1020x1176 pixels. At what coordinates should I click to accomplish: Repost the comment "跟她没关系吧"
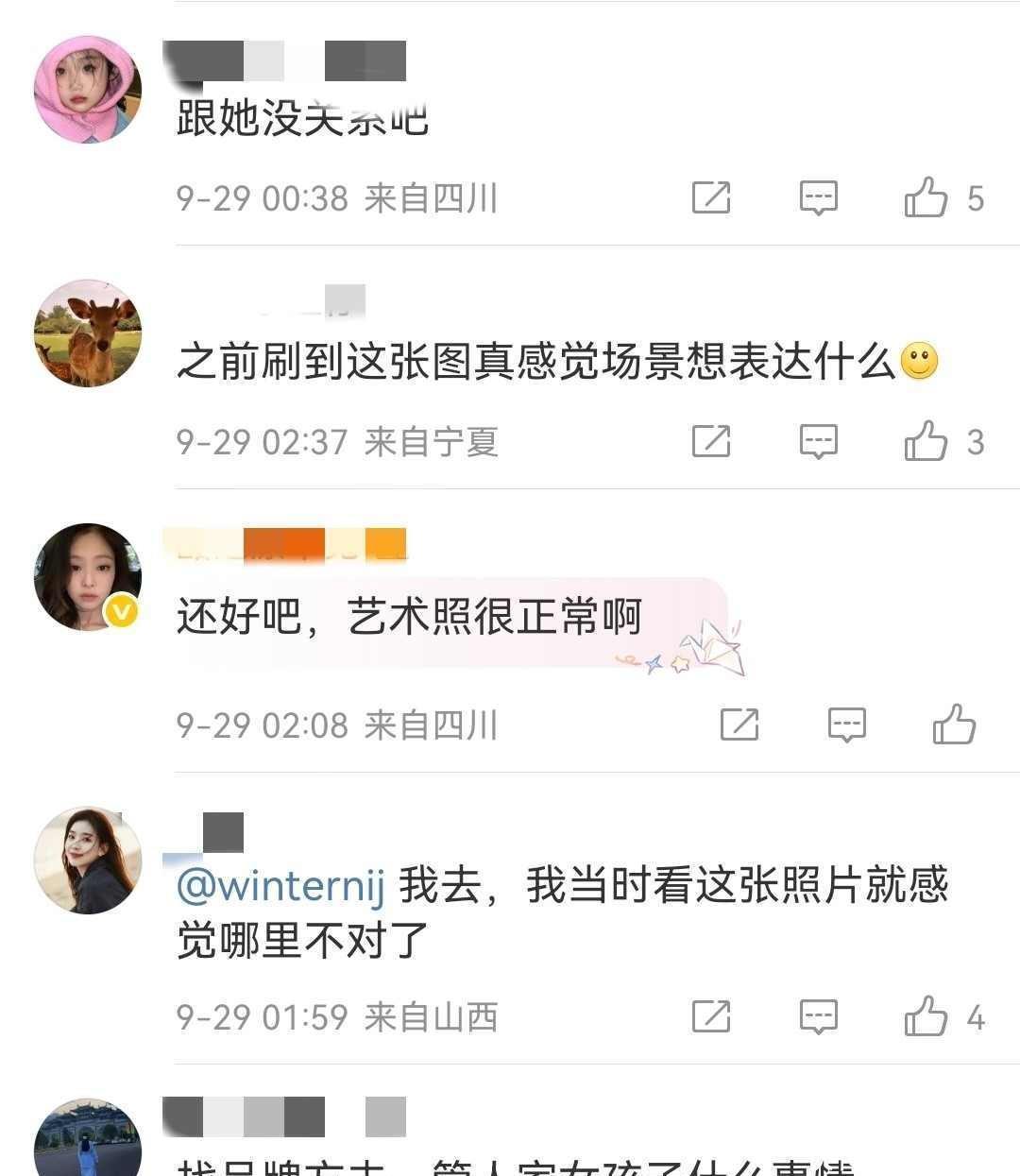click(x=710, y=197)
